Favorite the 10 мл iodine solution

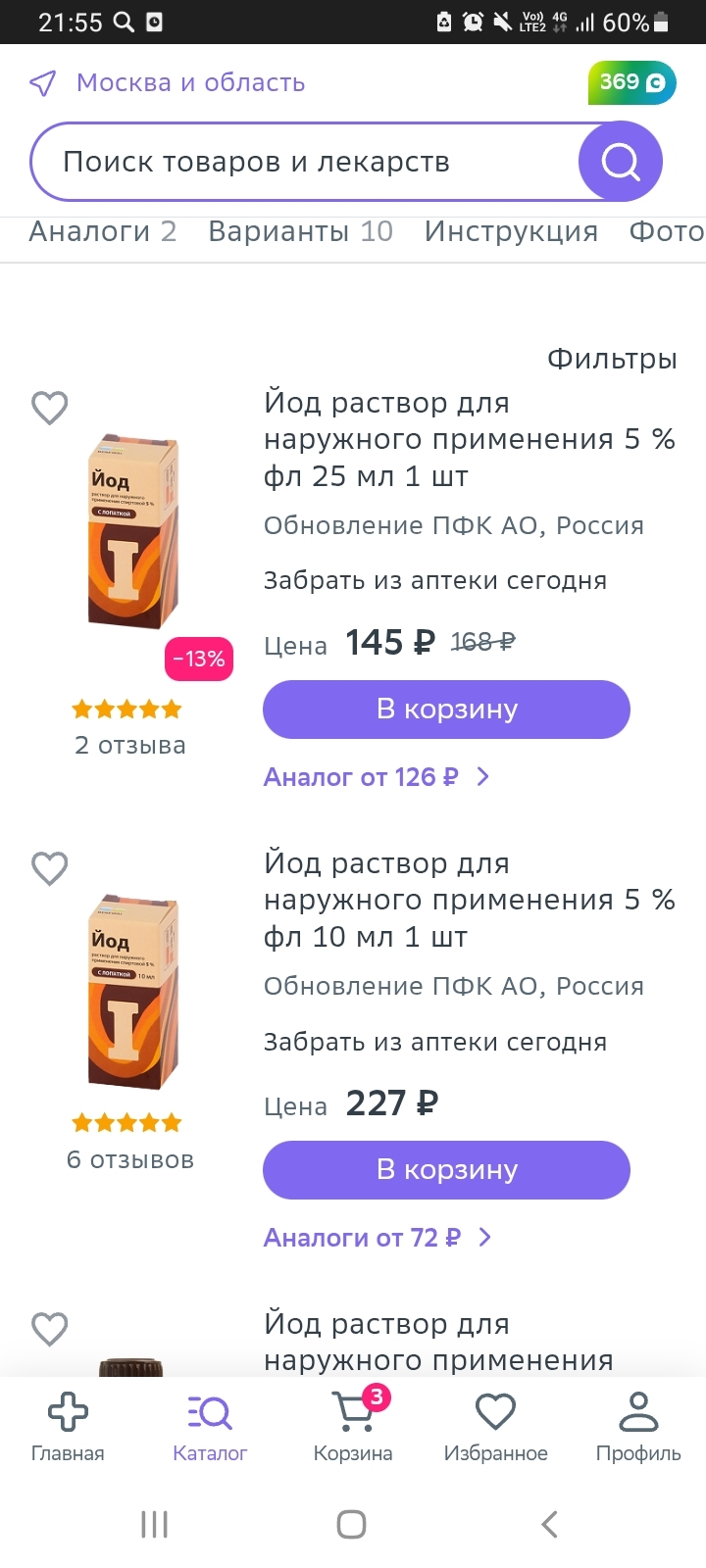click(x=50, y=867)
